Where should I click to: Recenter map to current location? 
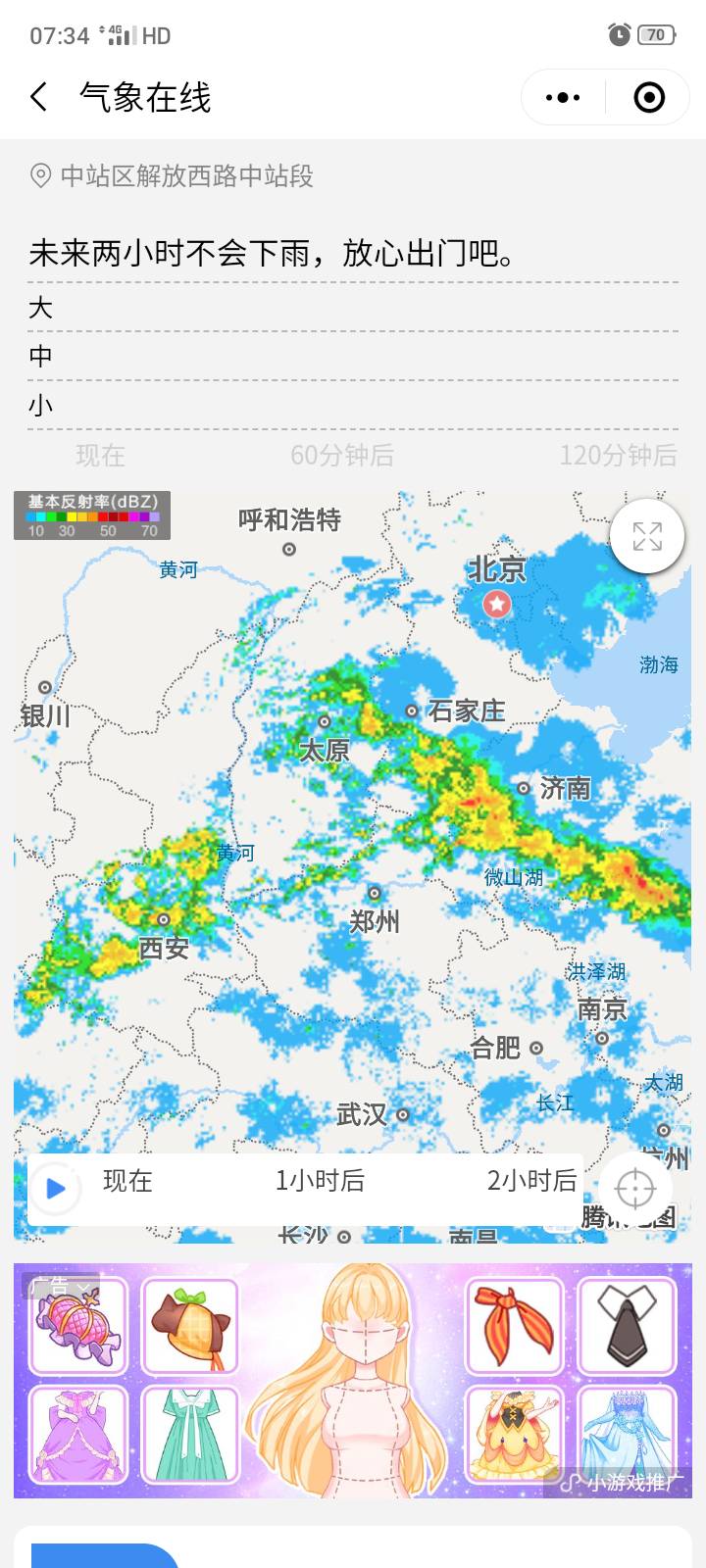(634, 1189)
